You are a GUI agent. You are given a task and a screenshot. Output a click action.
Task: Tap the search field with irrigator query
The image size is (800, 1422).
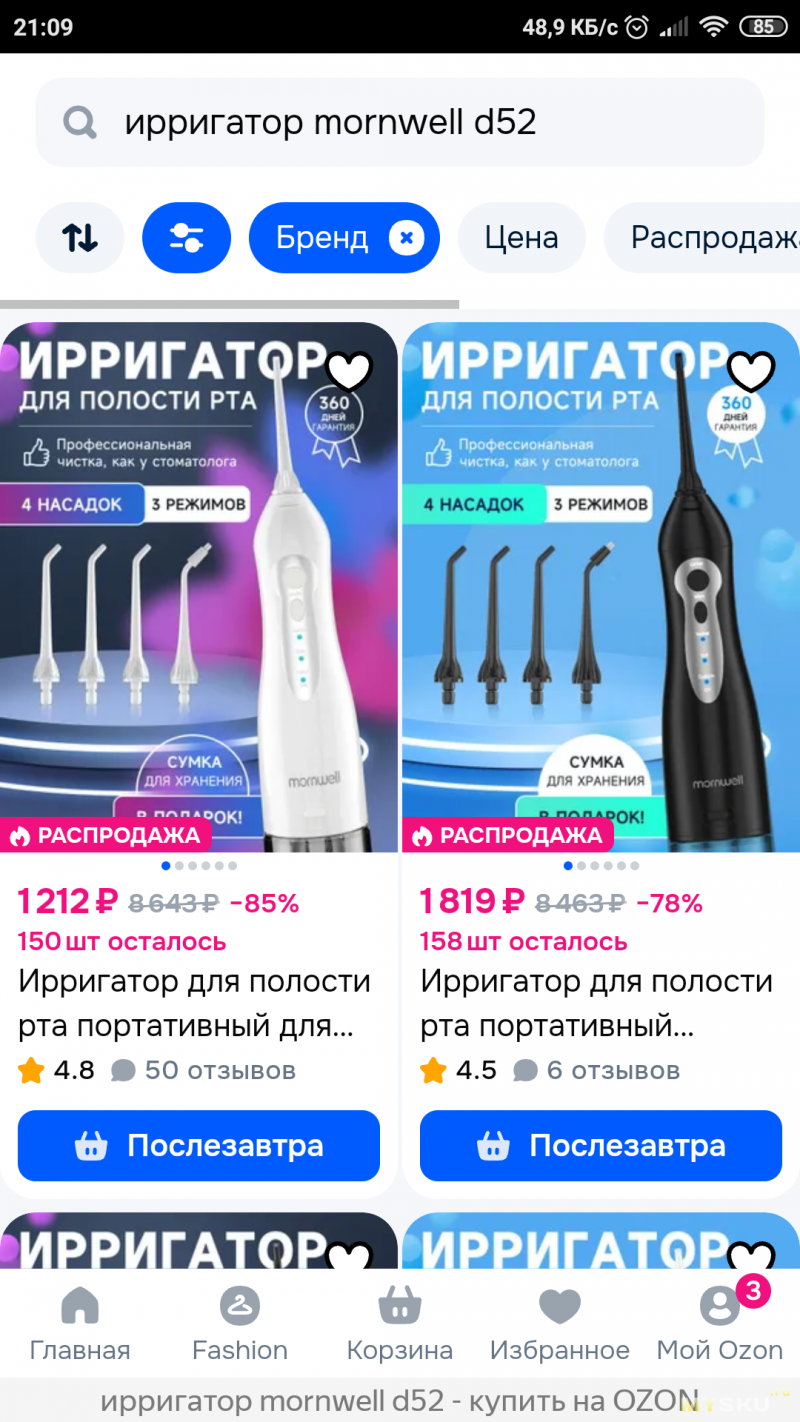pos(400,123)
